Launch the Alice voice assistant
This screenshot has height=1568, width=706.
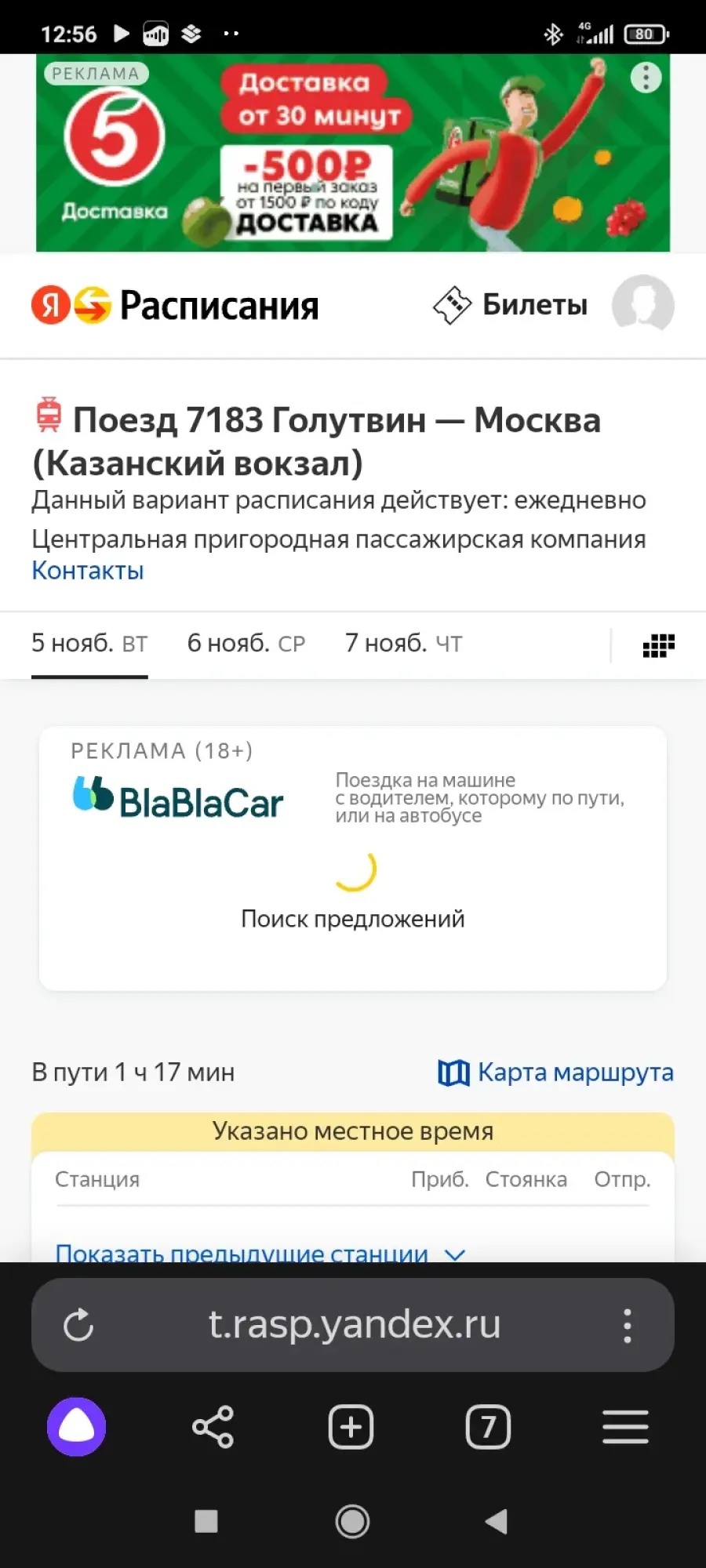(x=77, y=1427)
